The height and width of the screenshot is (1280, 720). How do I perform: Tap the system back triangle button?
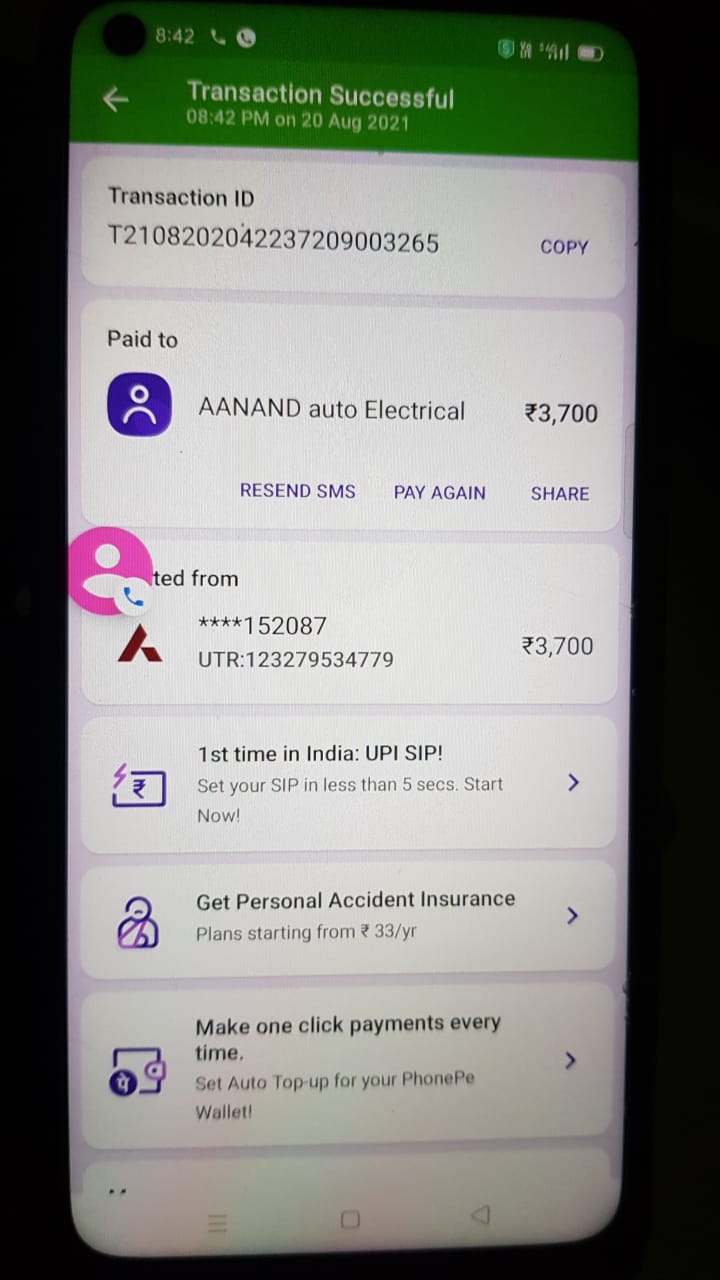(x=480, y=1215)
